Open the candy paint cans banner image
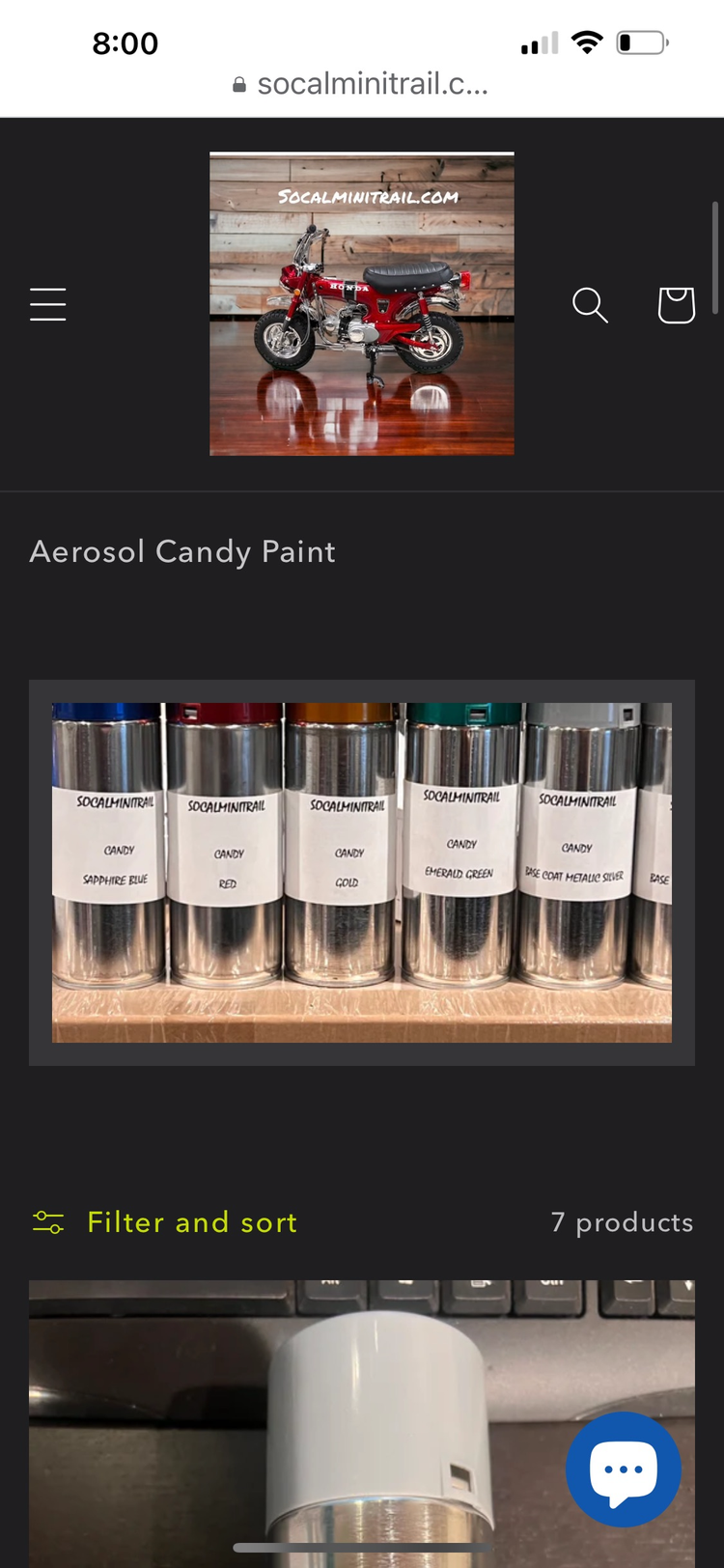 pyautogui.click(x=362, y=871)
